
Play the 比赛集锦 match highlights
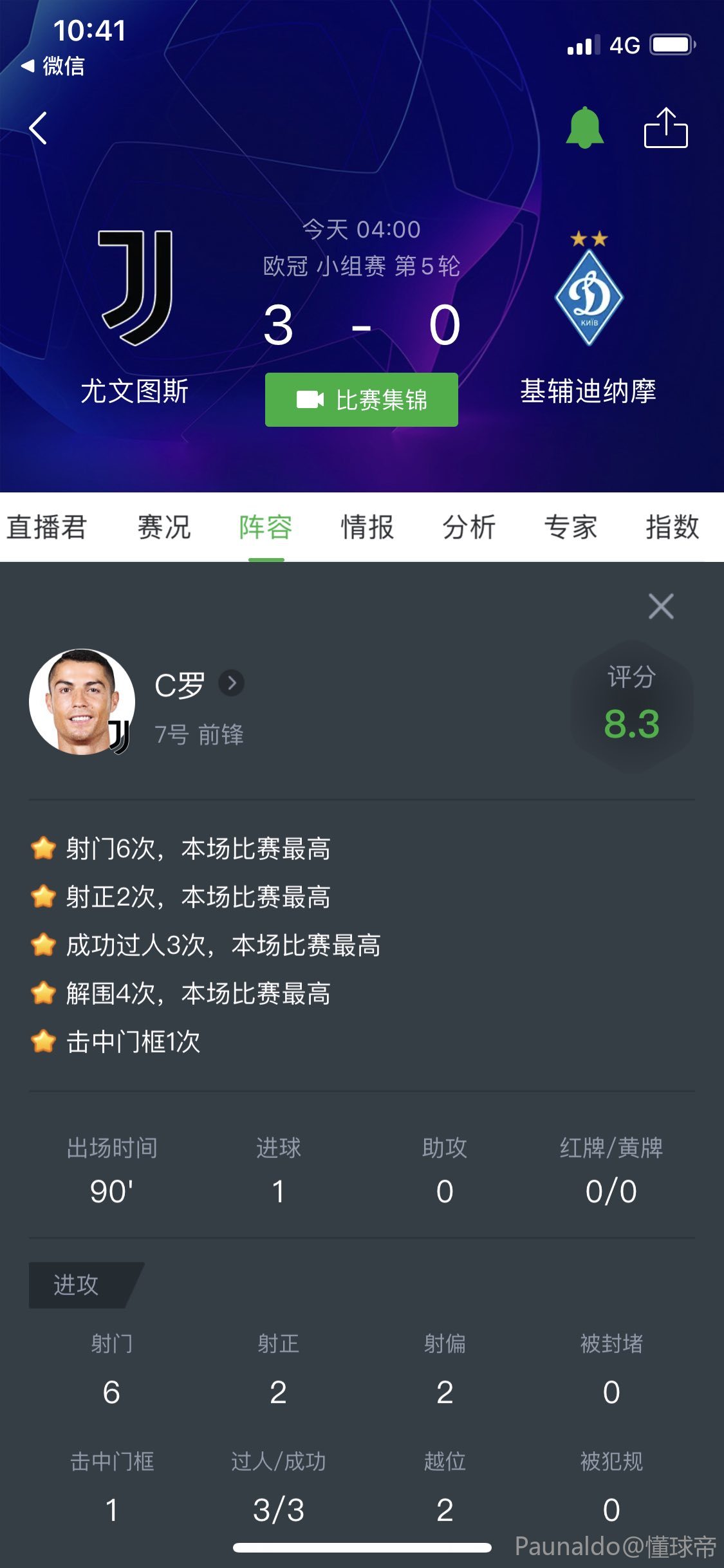click(362, 400)
